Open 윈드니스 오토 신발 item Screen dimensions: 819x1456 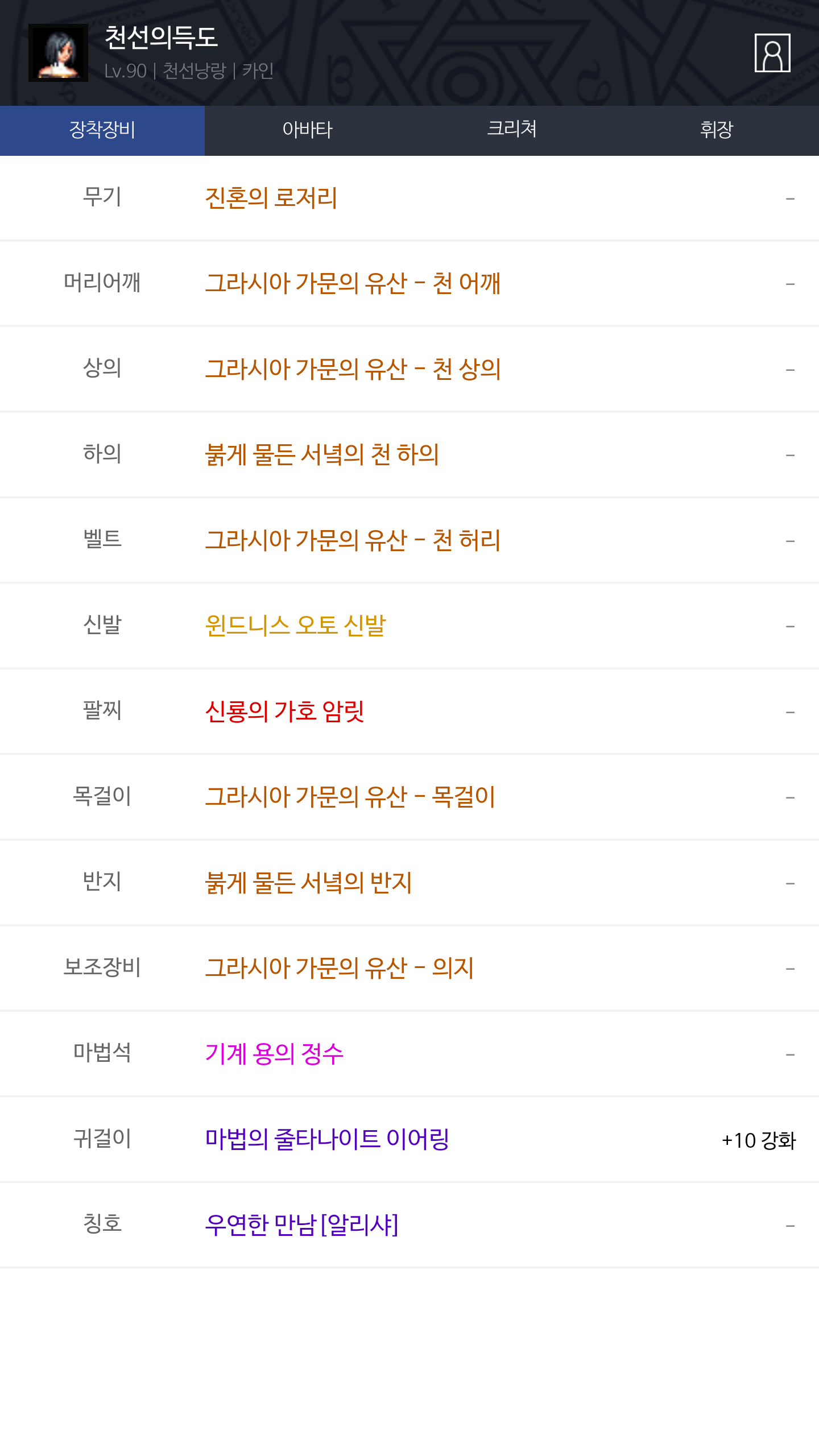click(295, 626)
